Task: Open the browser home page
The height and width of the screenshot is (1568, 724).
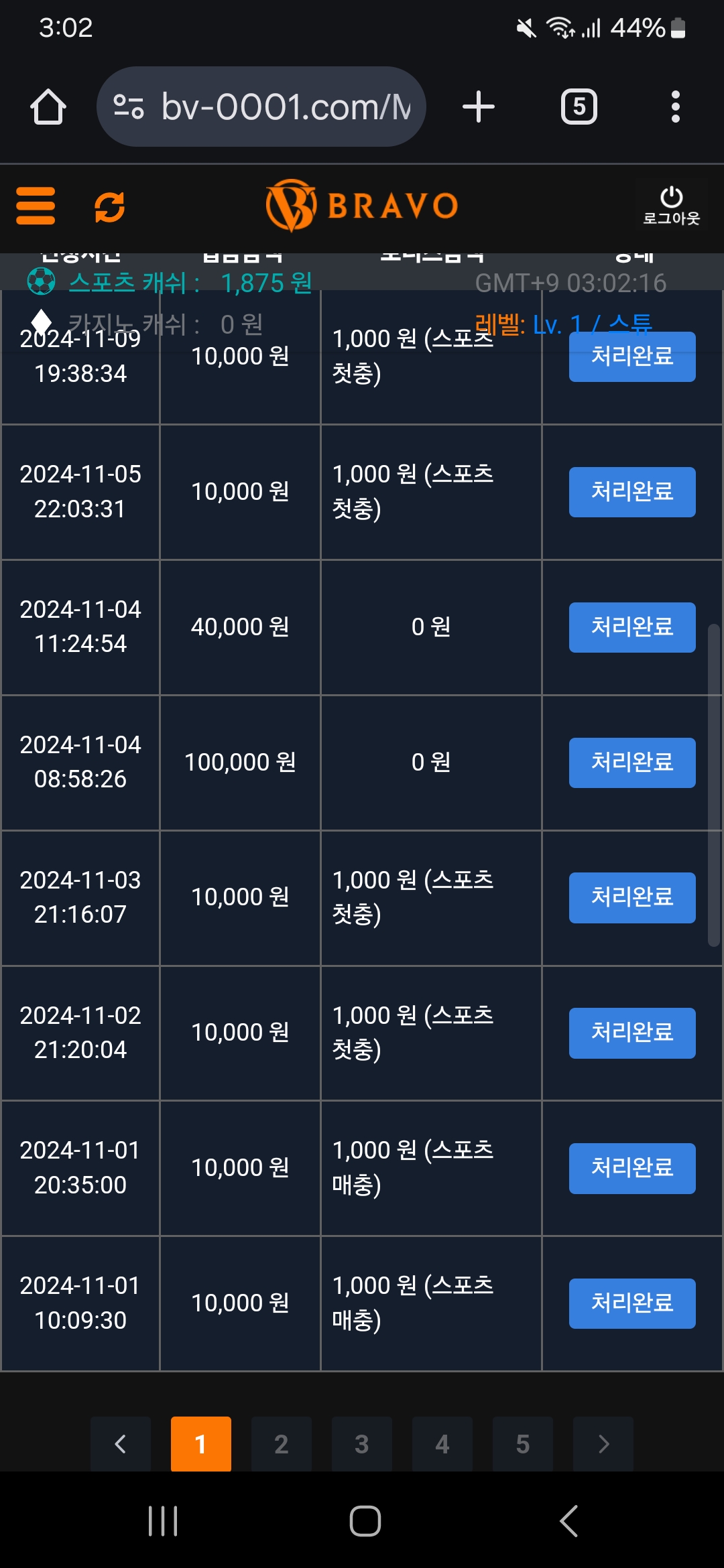Action: pos(48,107)
